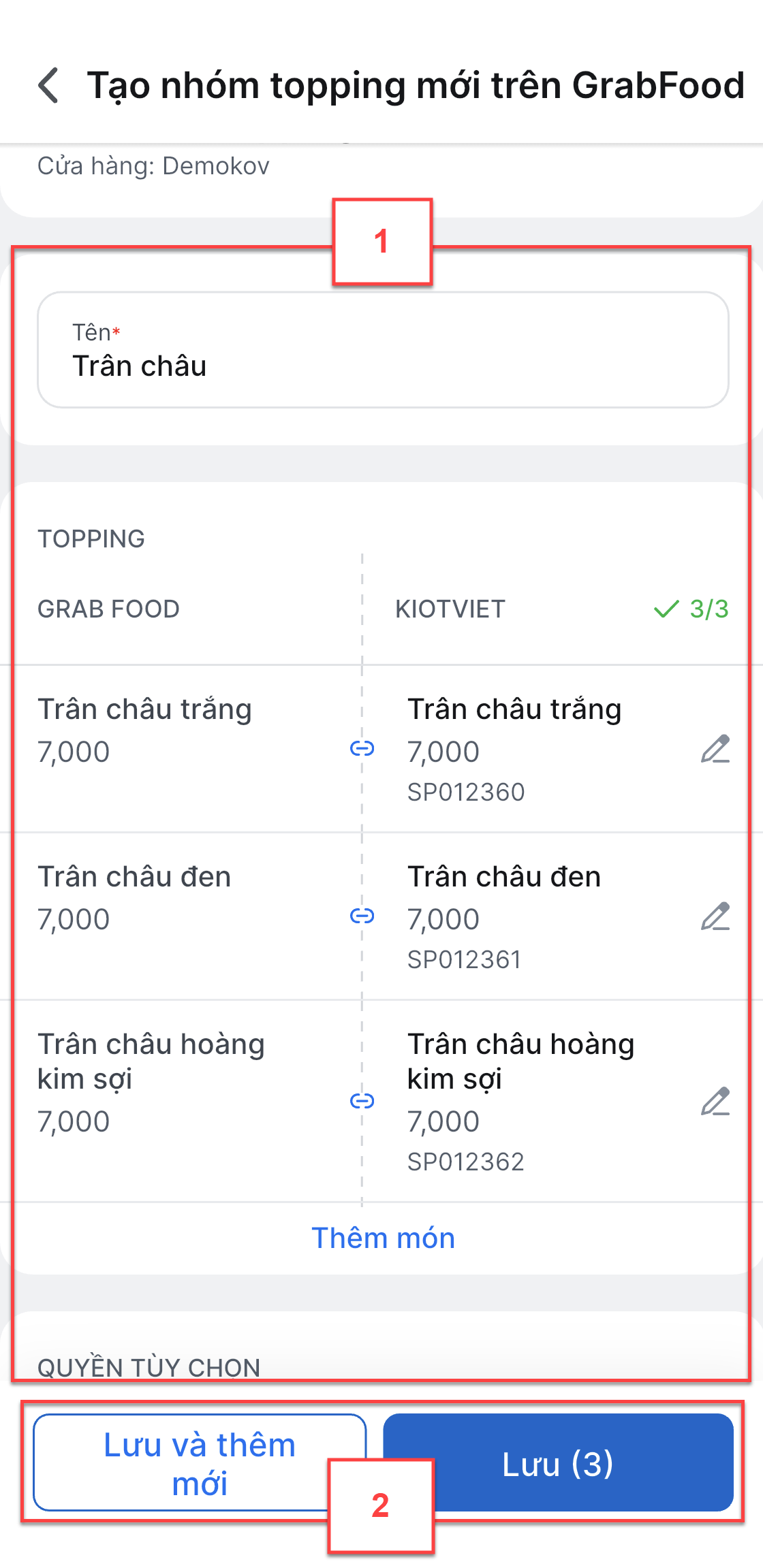
Task: Edit the Tên field with Trân châu
Action: [x=383, y=350]
